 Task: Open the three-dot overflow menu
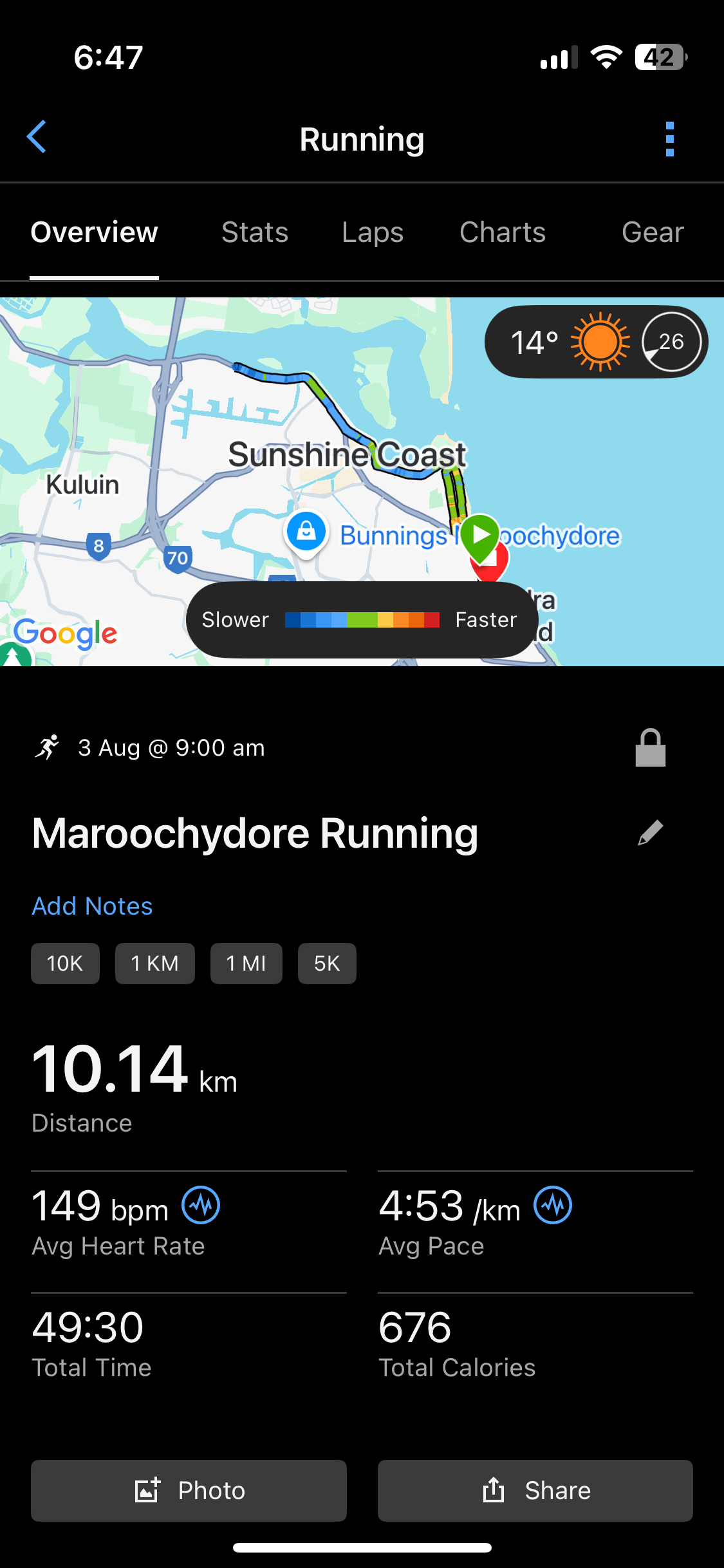click(670, 139)
